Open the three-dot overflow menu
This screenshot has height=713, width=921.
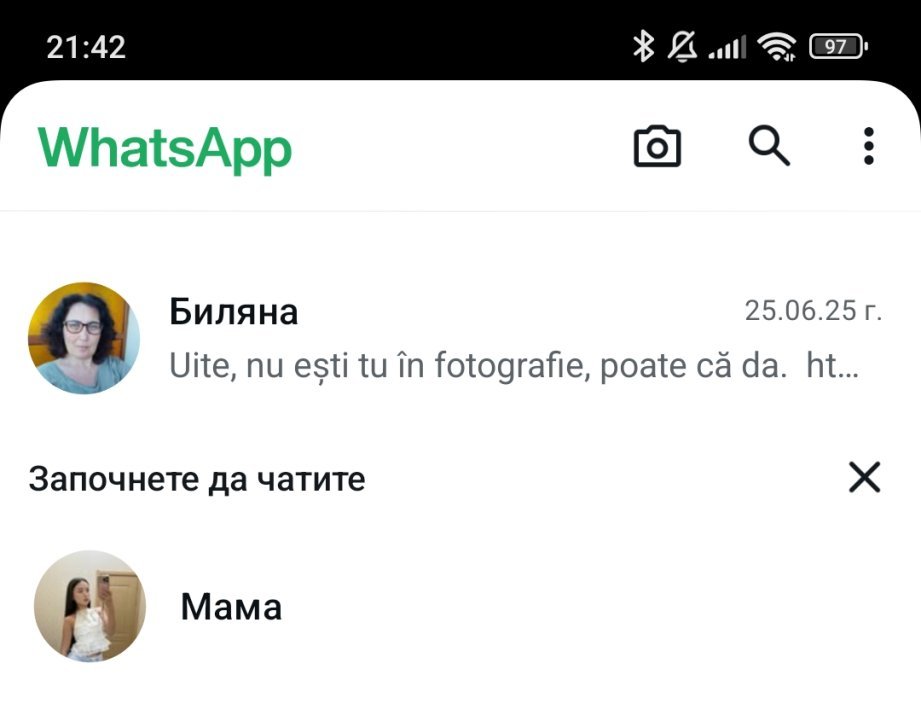[x=869, y=146]
